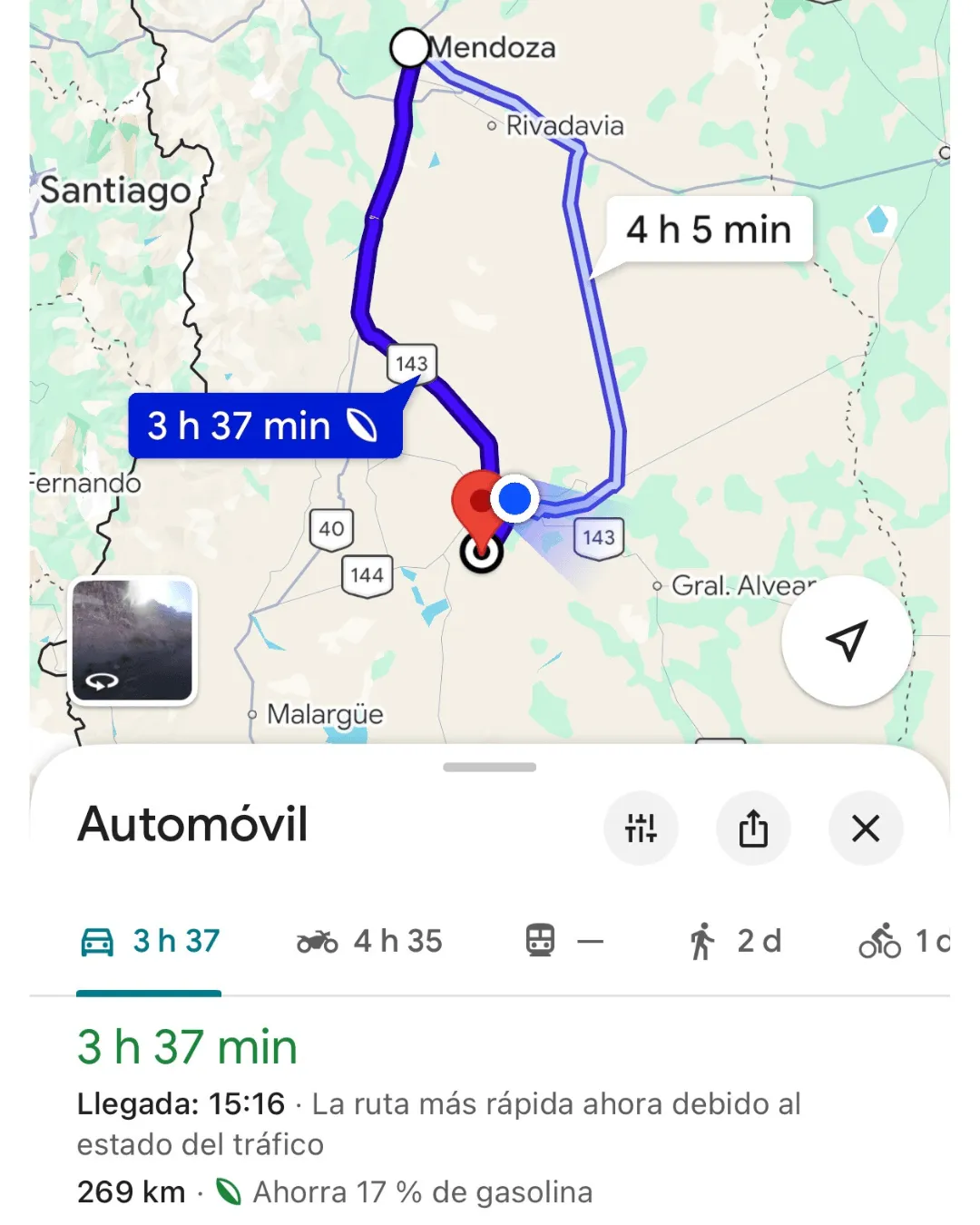Select the motorcycle route mode
Image resolution: width=980 pixels, height=1225 pixels.
[x=316, y=941]
